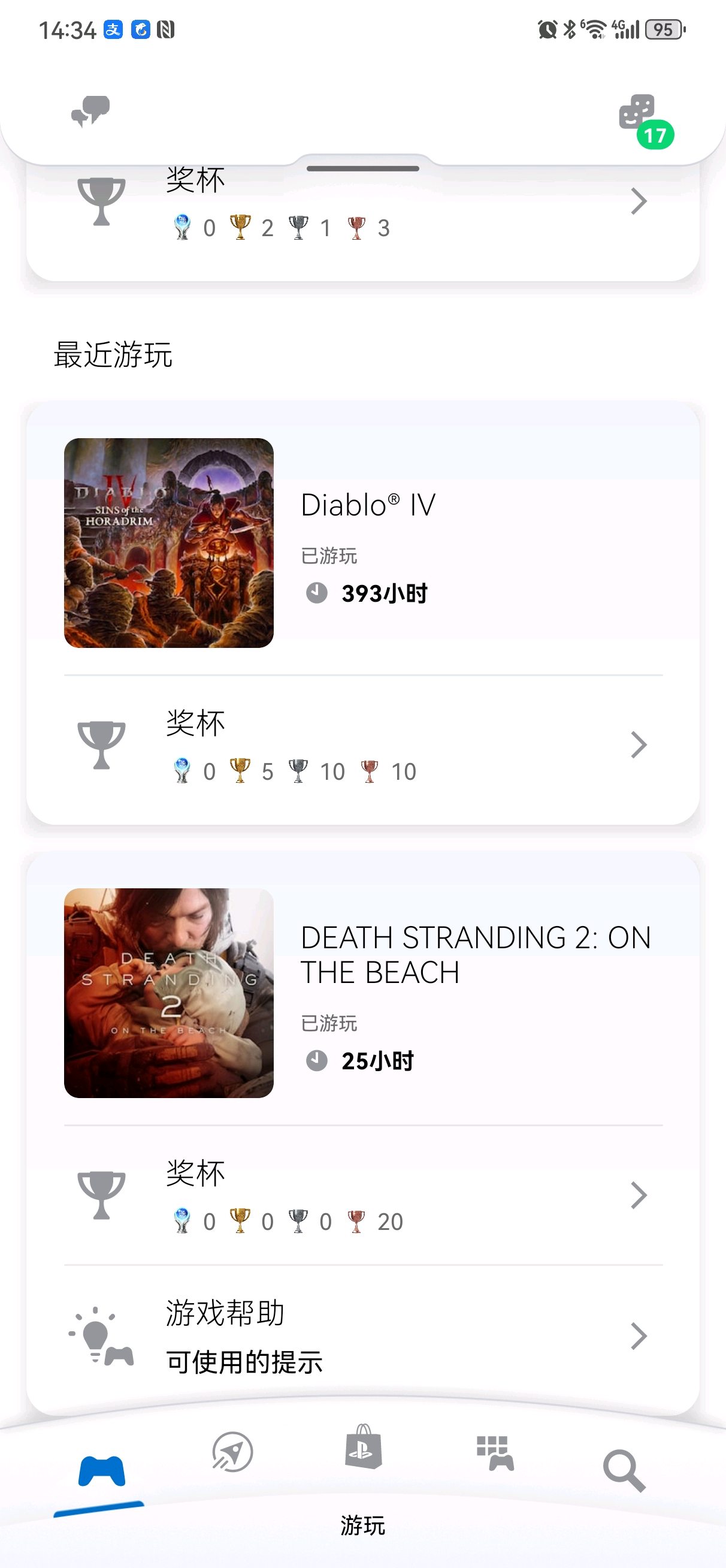Open 游戏帮助 available hints row
Screen dimensions: 726x1568
pyautogui.click(x=362, y=1335)
